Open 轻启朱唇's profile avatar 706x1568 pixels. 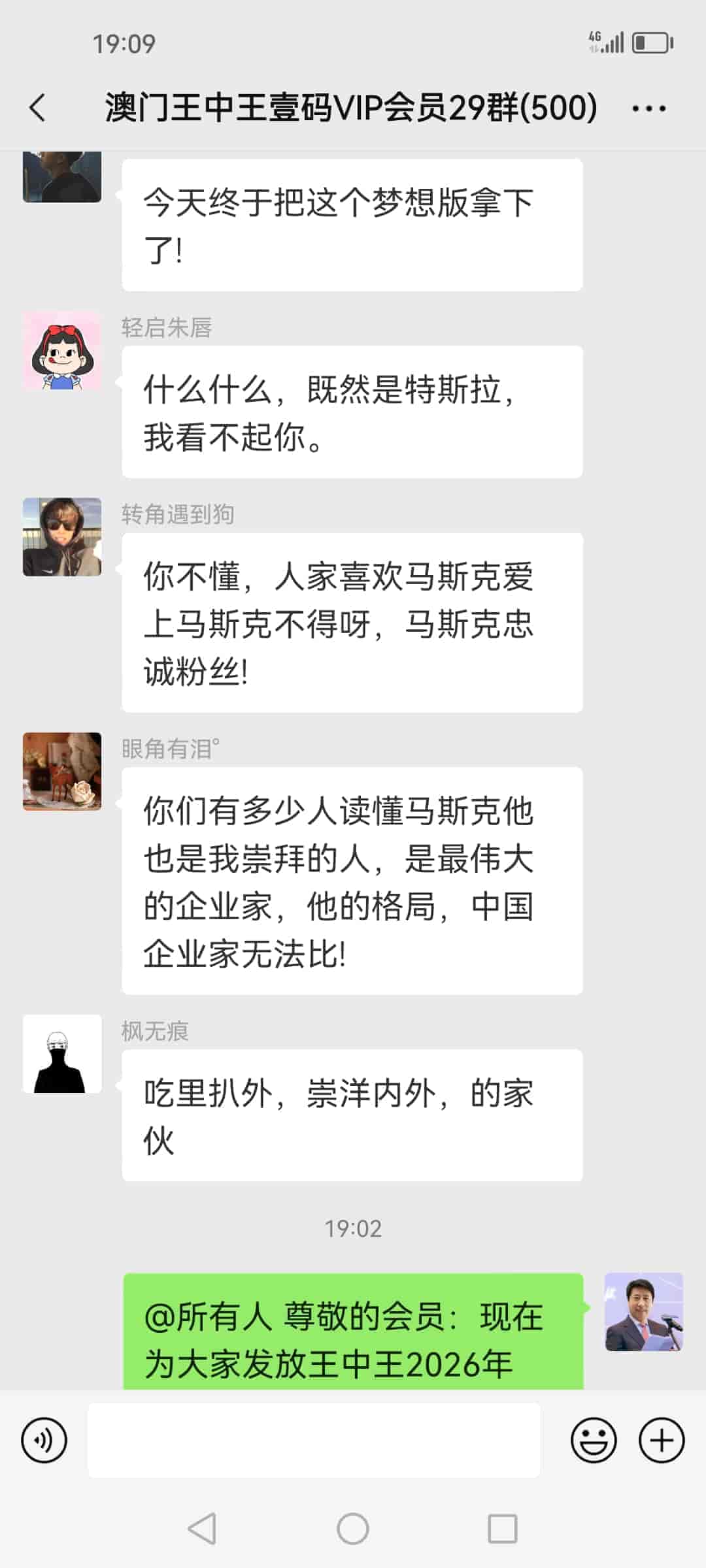click(62, 350)
